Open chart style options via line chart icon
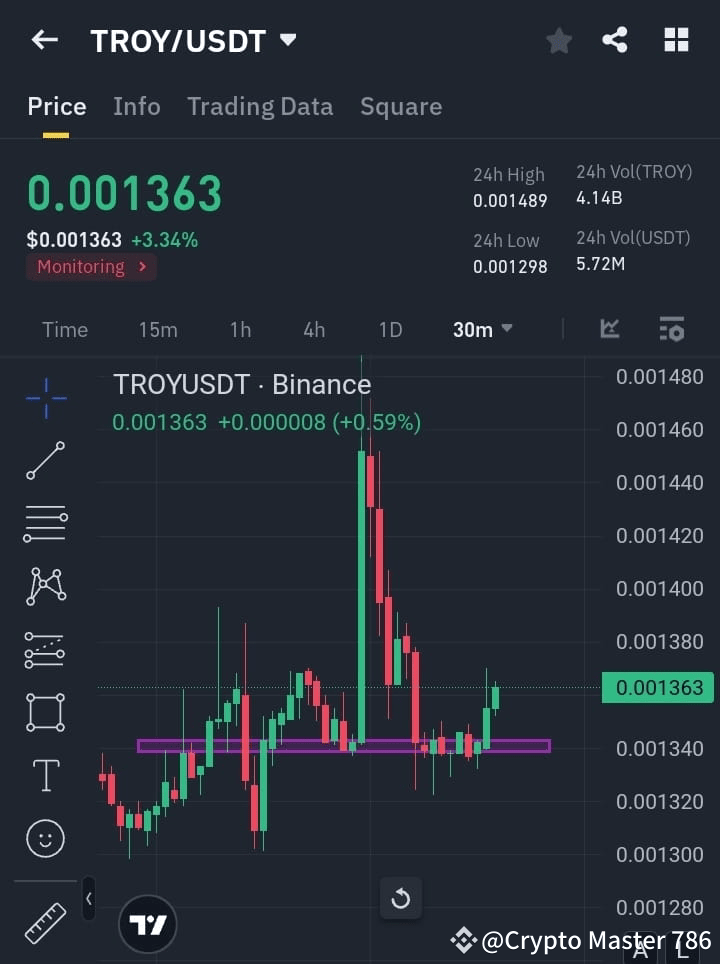The image size is (720, 964). pos(609,329)
